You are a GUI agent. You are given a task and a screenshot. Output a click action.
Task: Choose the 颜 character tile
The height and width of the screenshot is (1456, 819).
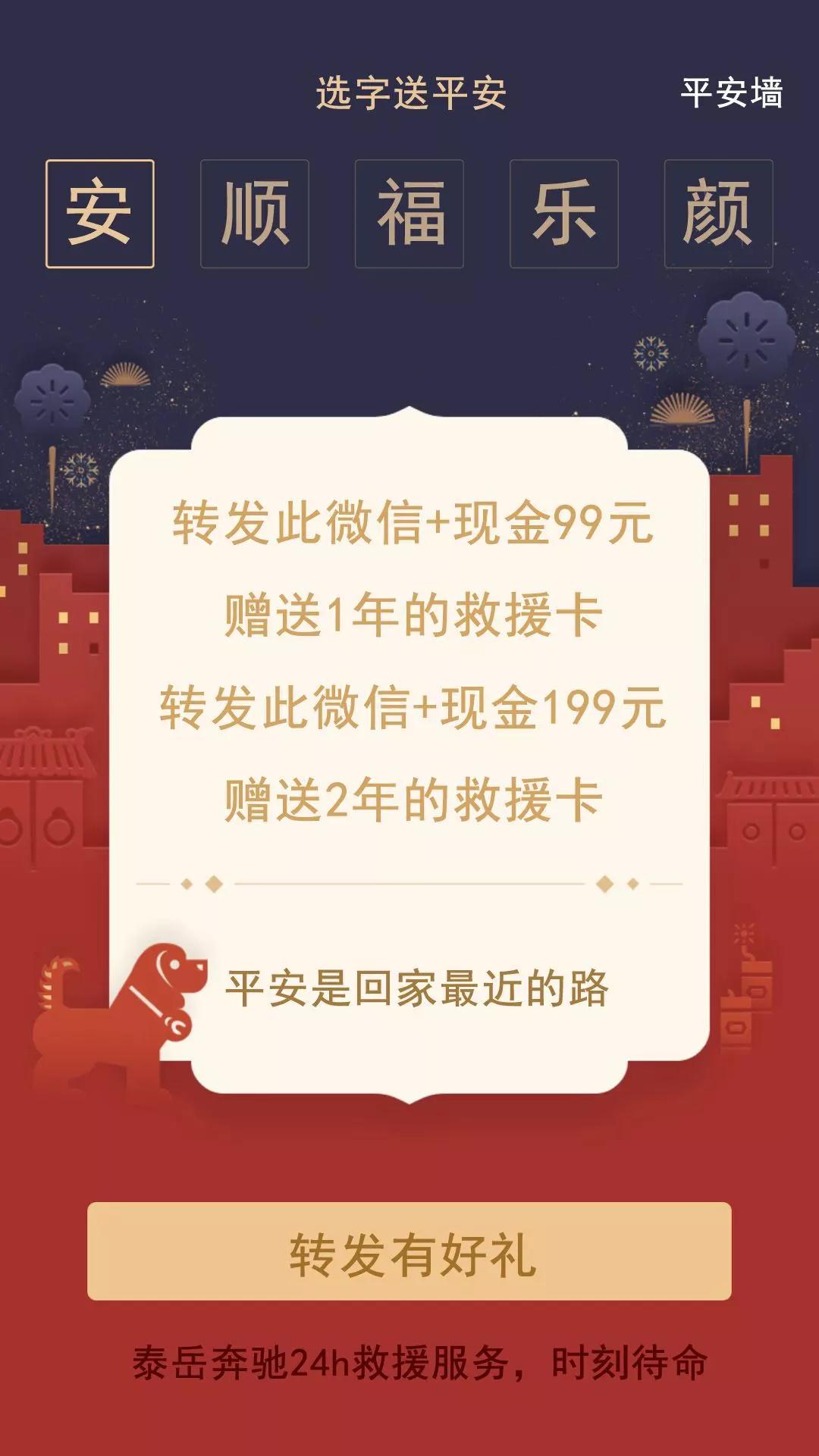[x=719, y=214]
